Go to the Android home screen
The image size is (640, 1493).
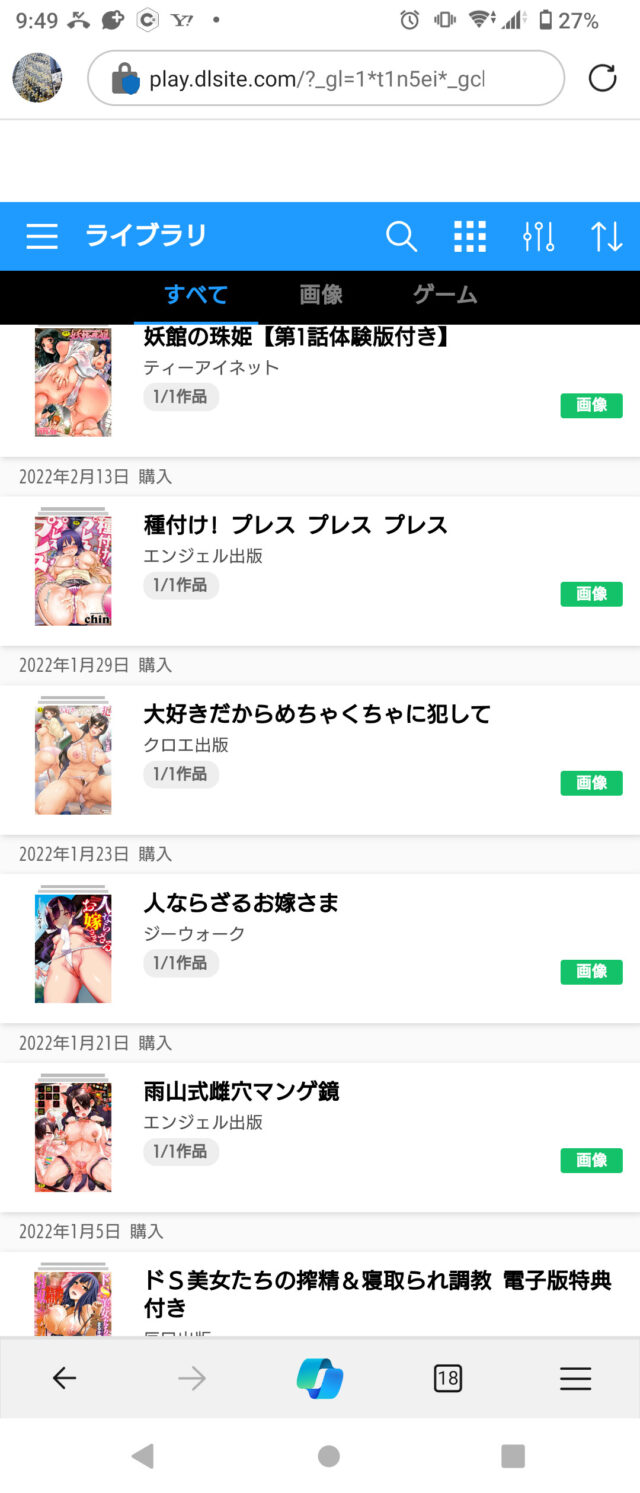coord(328,1456)
